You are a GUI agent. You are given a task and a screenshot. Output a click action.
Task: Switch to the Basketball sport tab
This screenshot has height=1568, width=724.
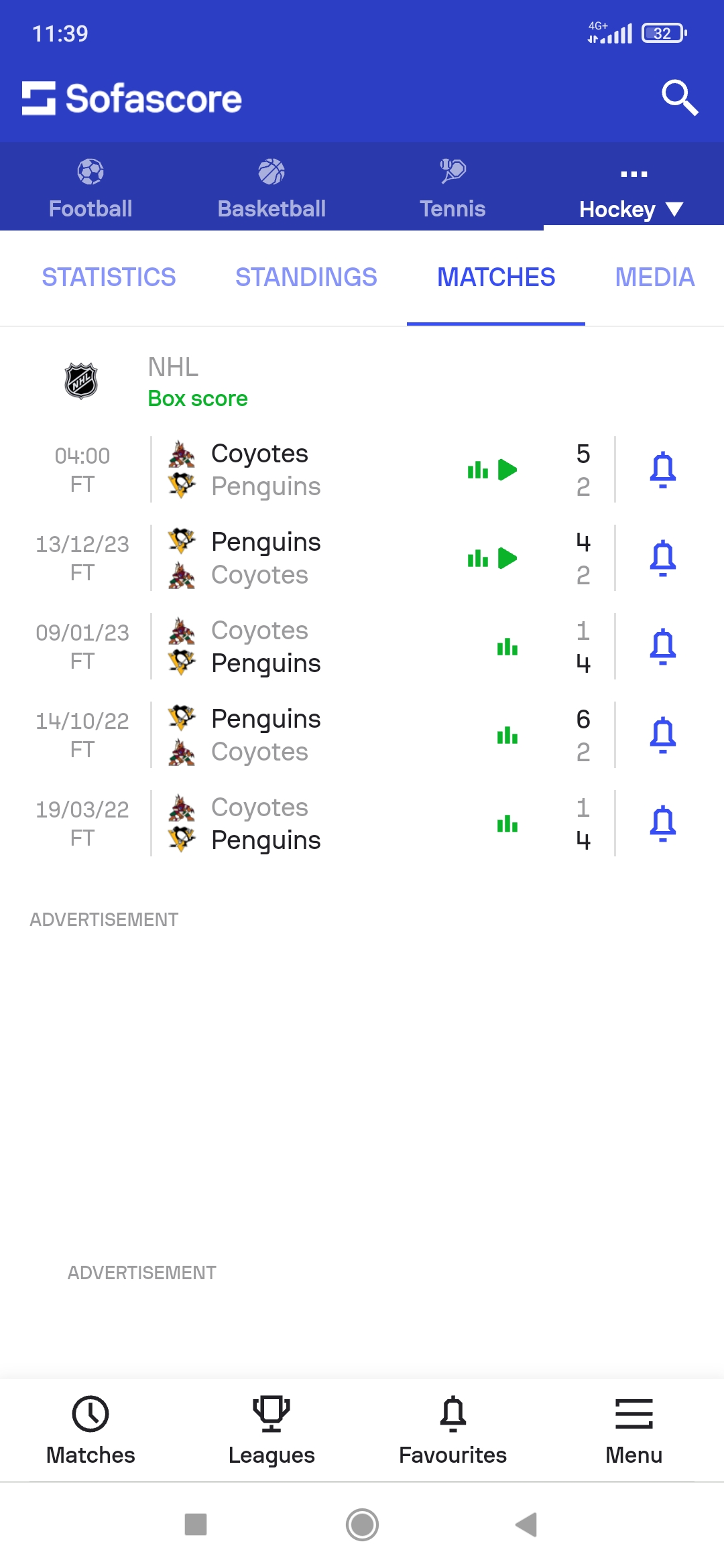pyautogui.click(x=271, y=189)
